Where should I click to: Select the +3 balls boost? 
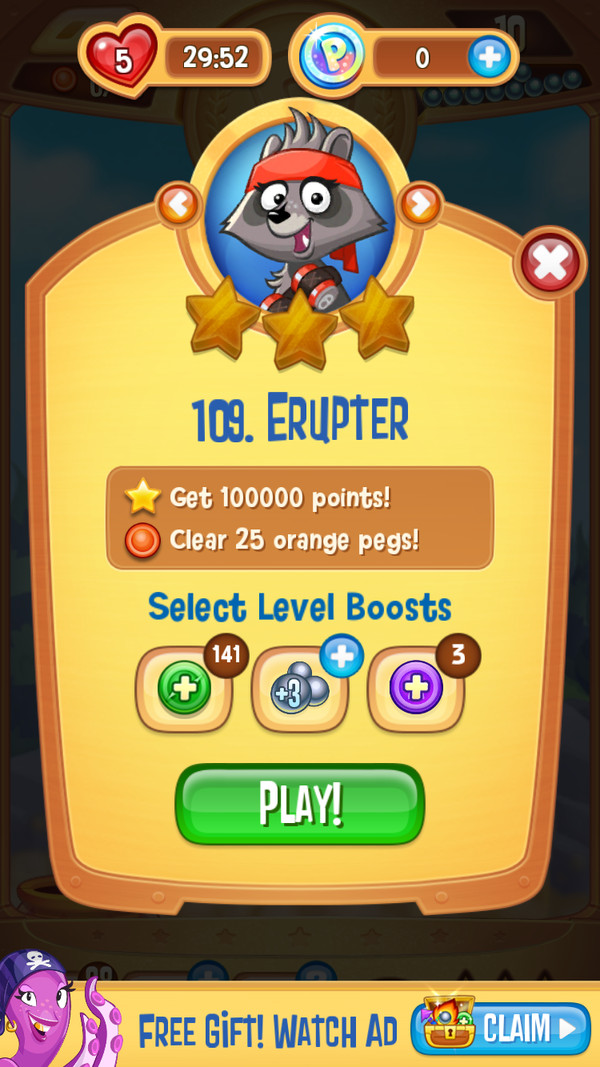pyautogui.click(x=300, y=690)
